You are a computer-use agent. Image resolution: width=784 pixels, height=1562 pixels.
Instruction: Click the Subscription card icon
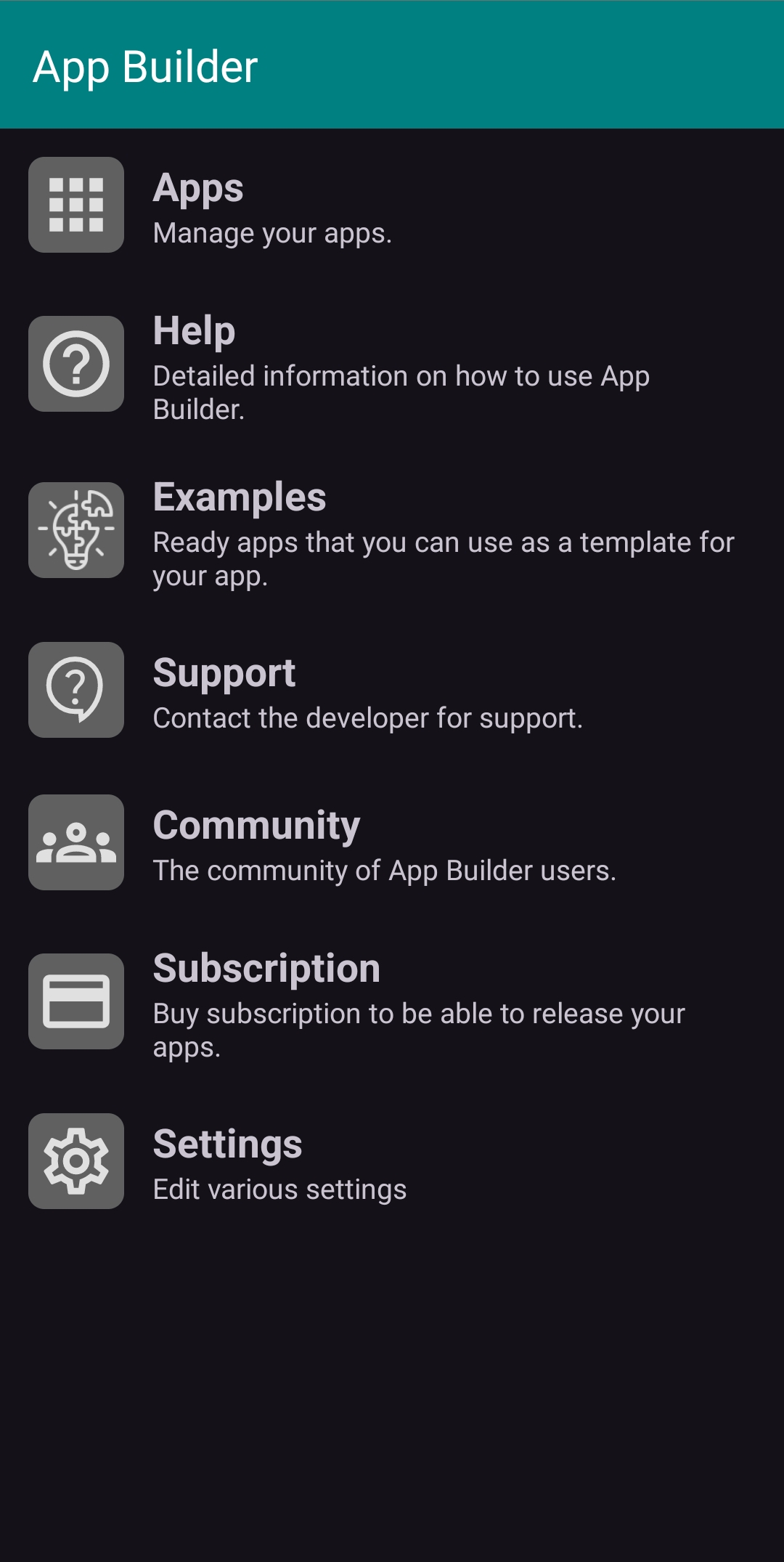click(75, 1001)
